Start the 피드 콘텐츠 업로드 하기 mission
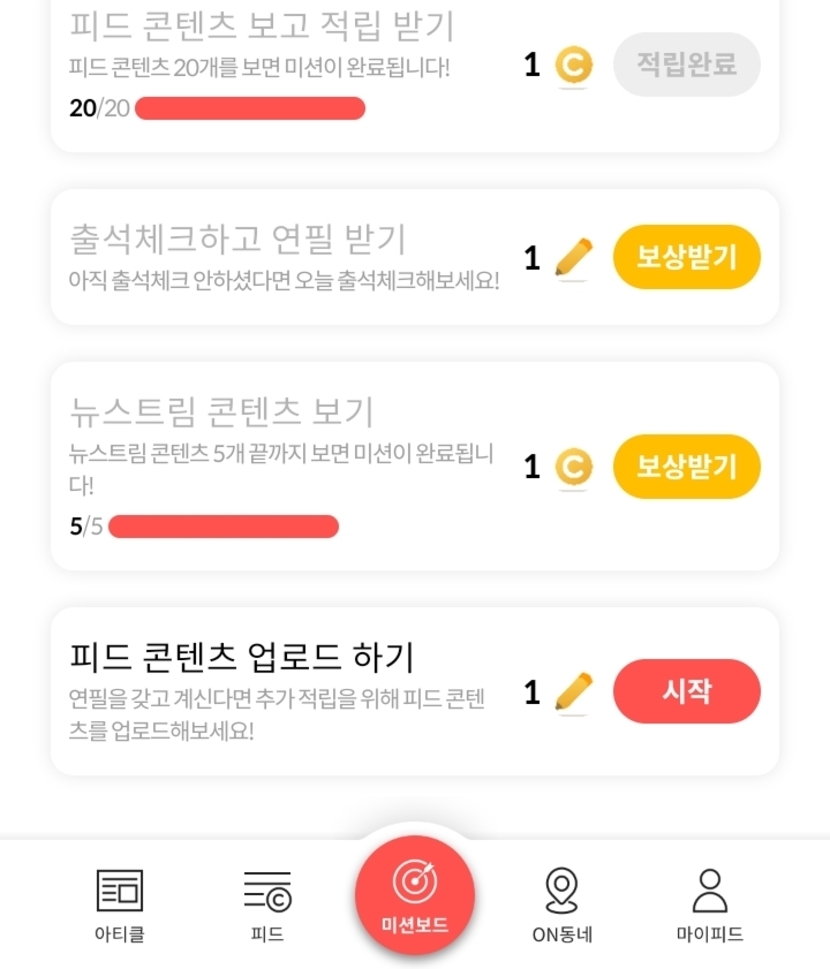This screenshot has width=830, height=969. (x=686, y=691)
